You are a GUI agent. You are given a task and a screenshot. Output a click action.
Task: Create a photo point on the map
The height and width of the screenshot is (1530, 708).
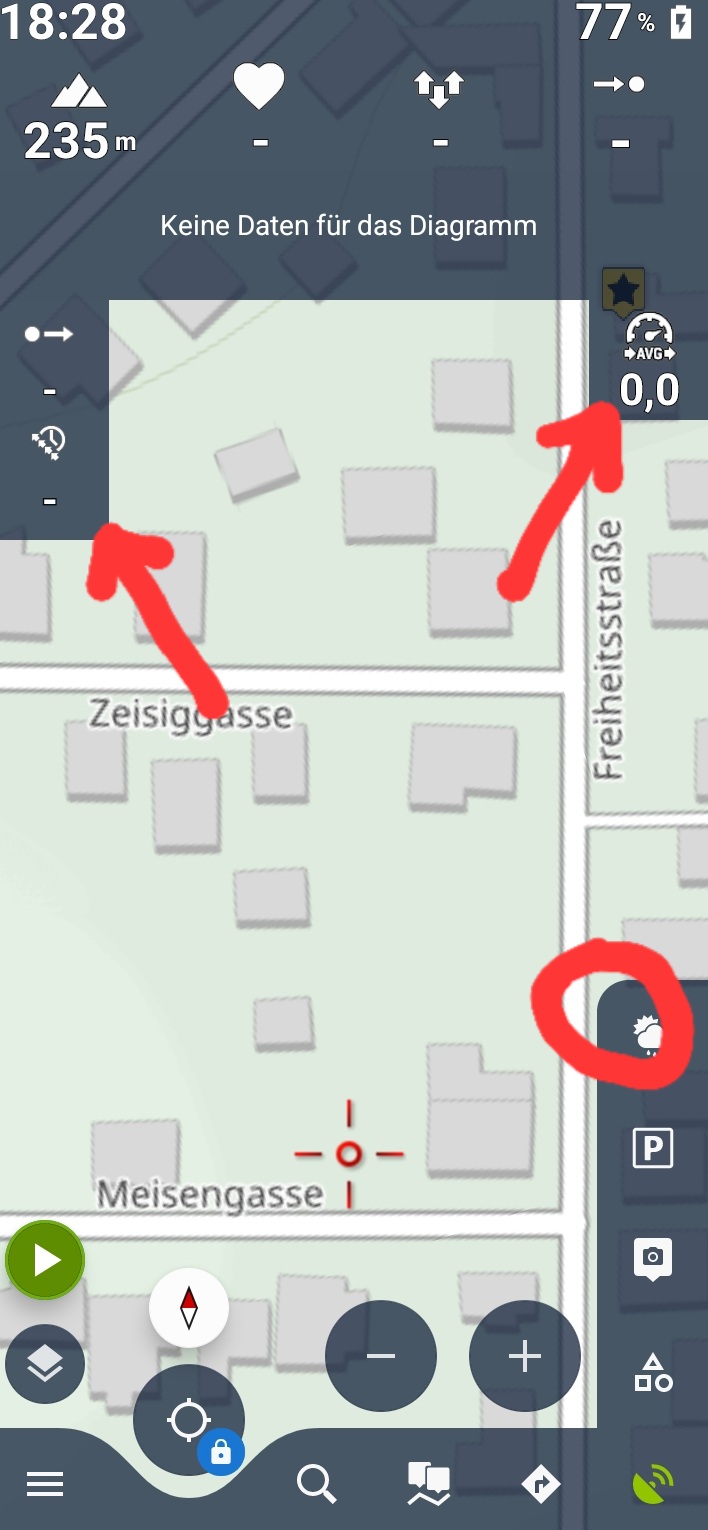(653, 1258)
